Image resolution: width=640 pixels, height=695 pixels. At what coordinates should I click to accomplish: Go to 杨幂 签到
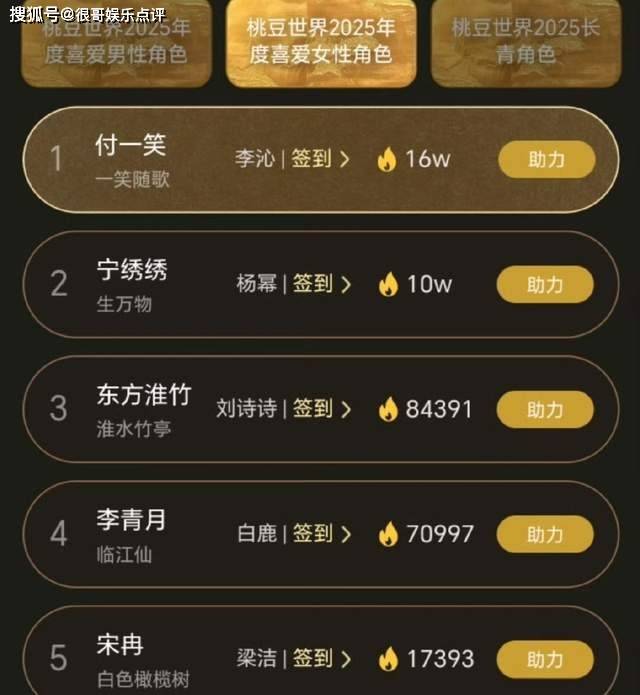(321, 284)
